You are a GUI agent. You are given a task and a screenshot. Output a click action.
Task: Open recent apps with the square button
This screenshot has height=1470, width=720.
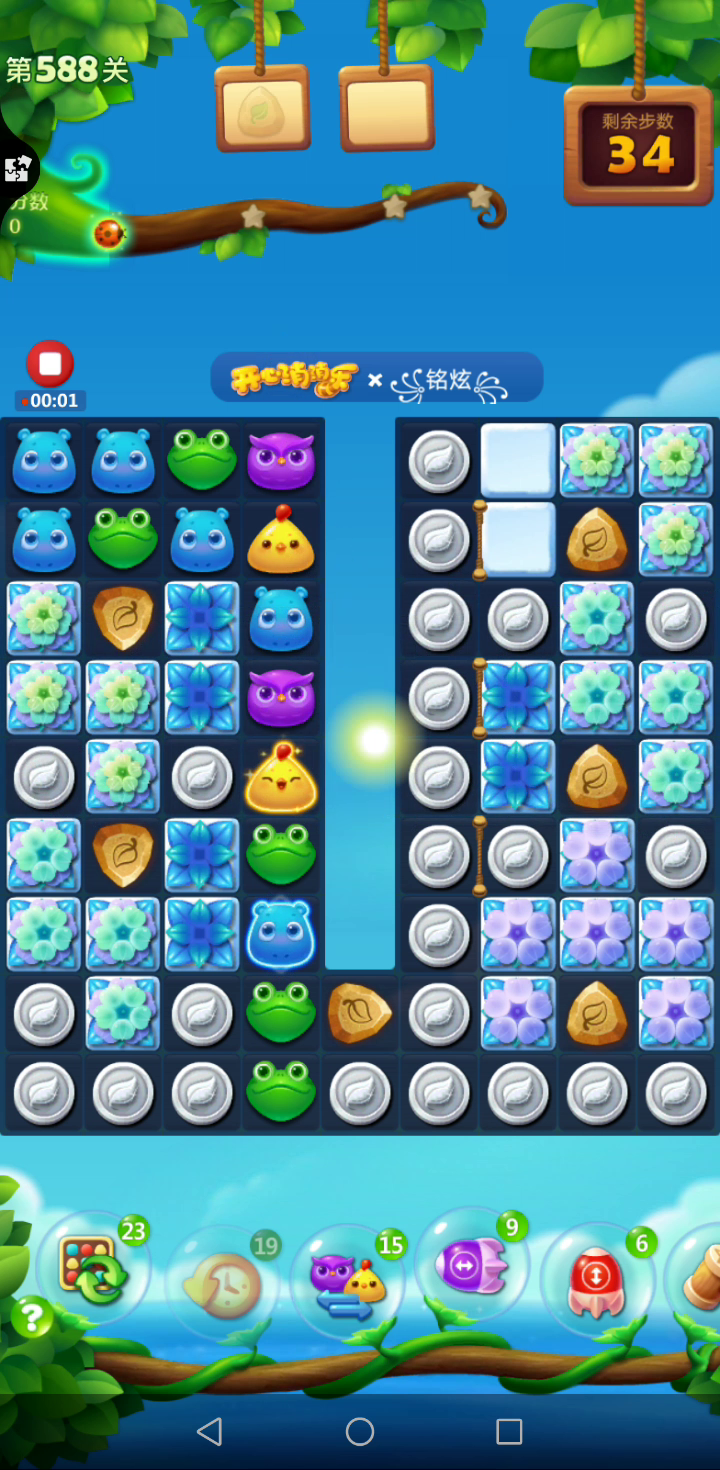coord(509,1432)
